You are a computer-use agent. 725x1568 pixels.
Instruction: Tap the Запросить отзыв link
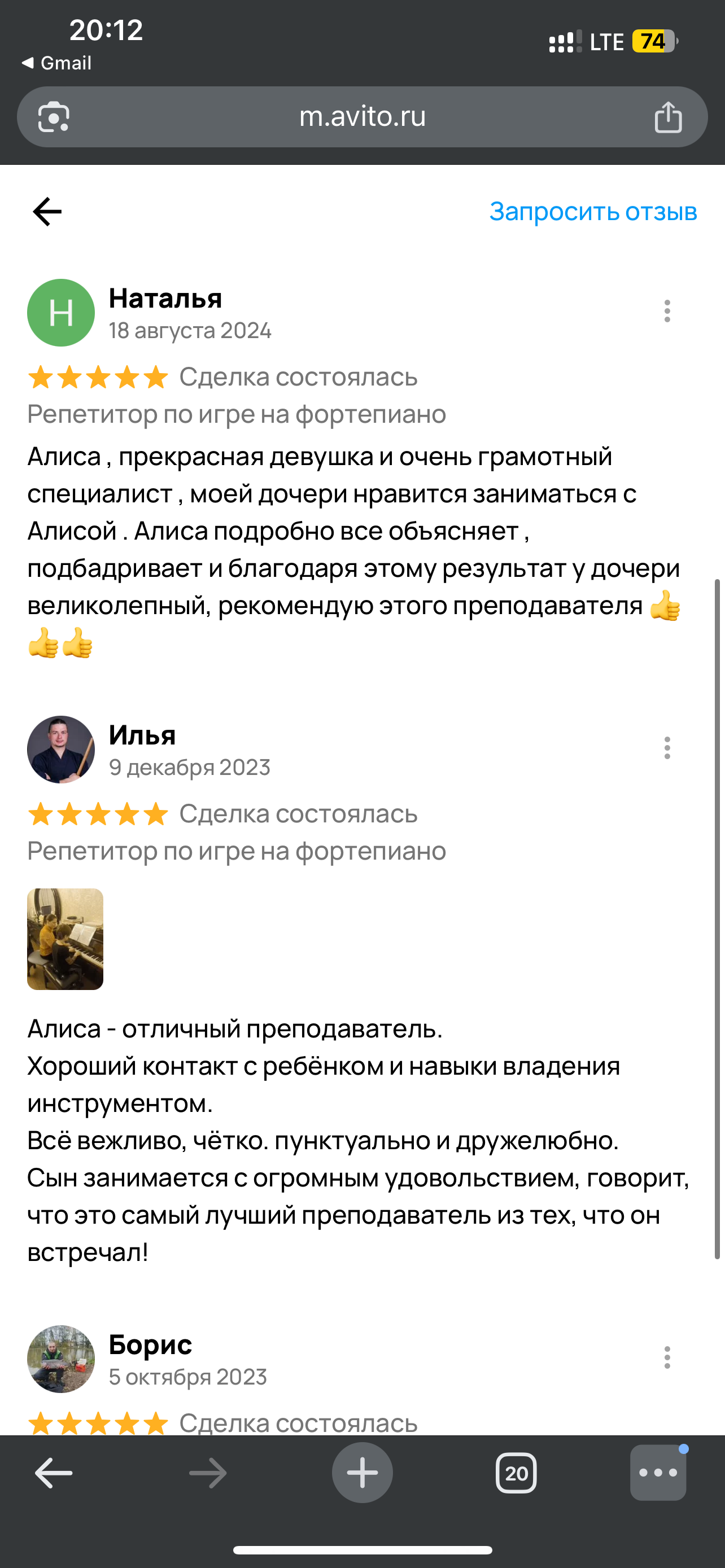point(593,212)
